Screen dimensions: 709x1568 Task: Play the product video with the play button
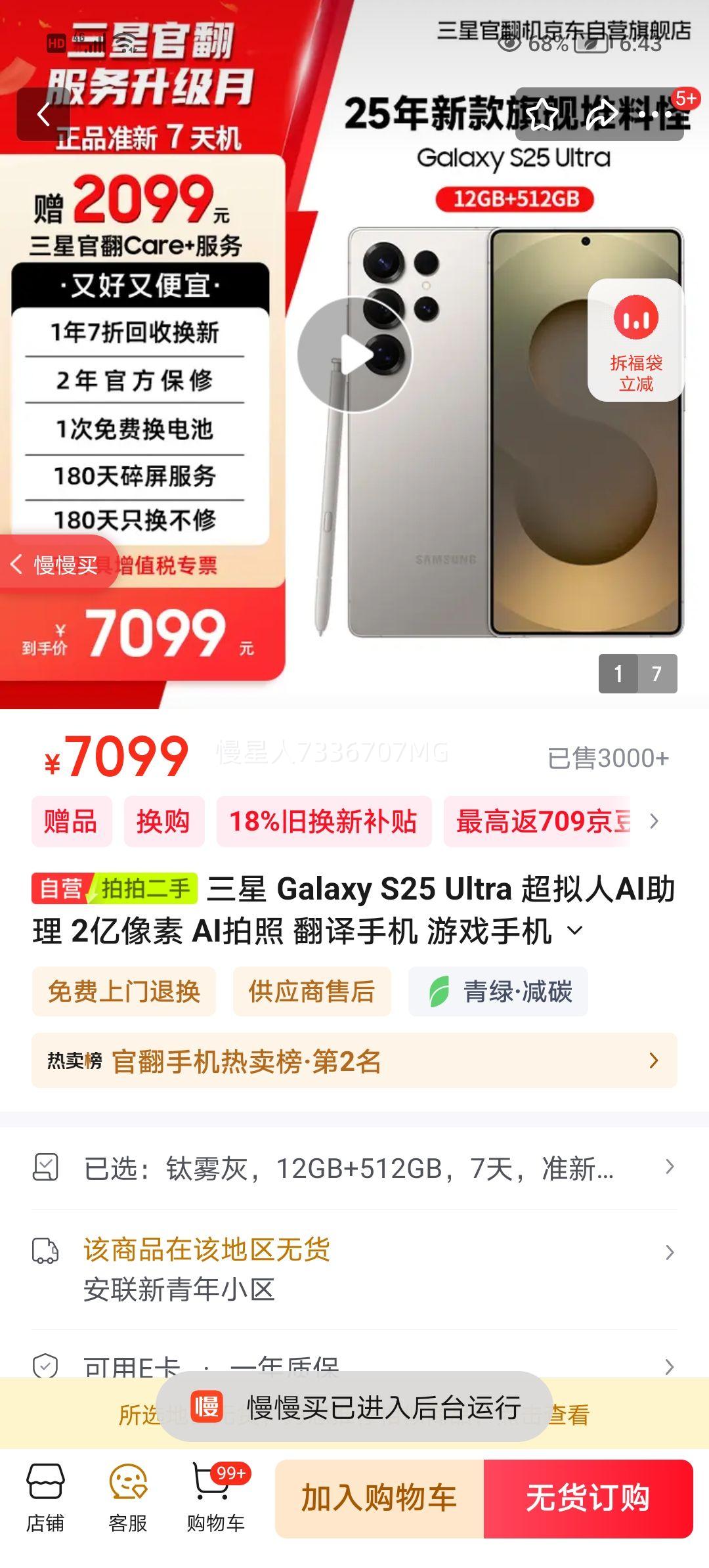(x=354, y=353)
